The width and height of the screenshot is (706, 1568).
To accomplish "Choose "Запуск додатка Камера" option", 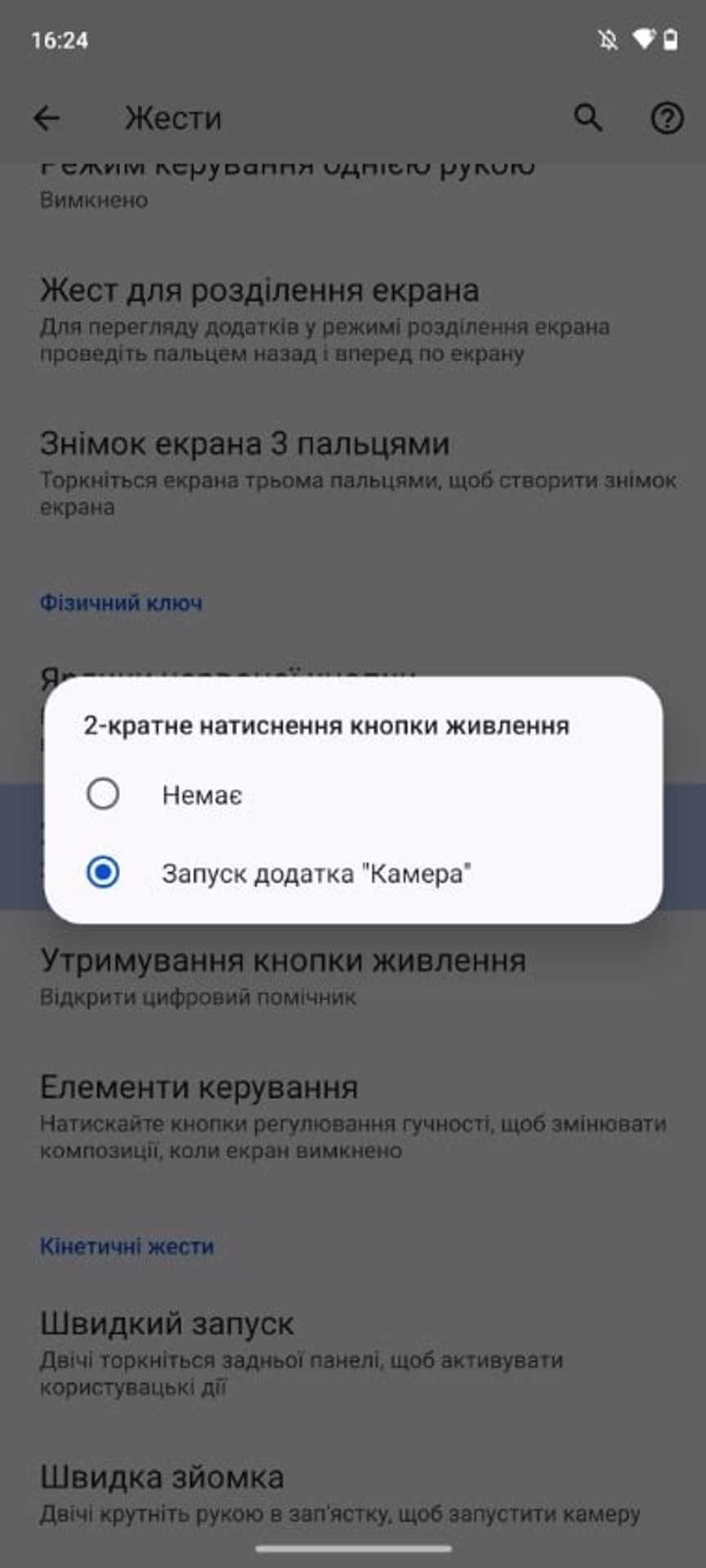I will point(353,872).
